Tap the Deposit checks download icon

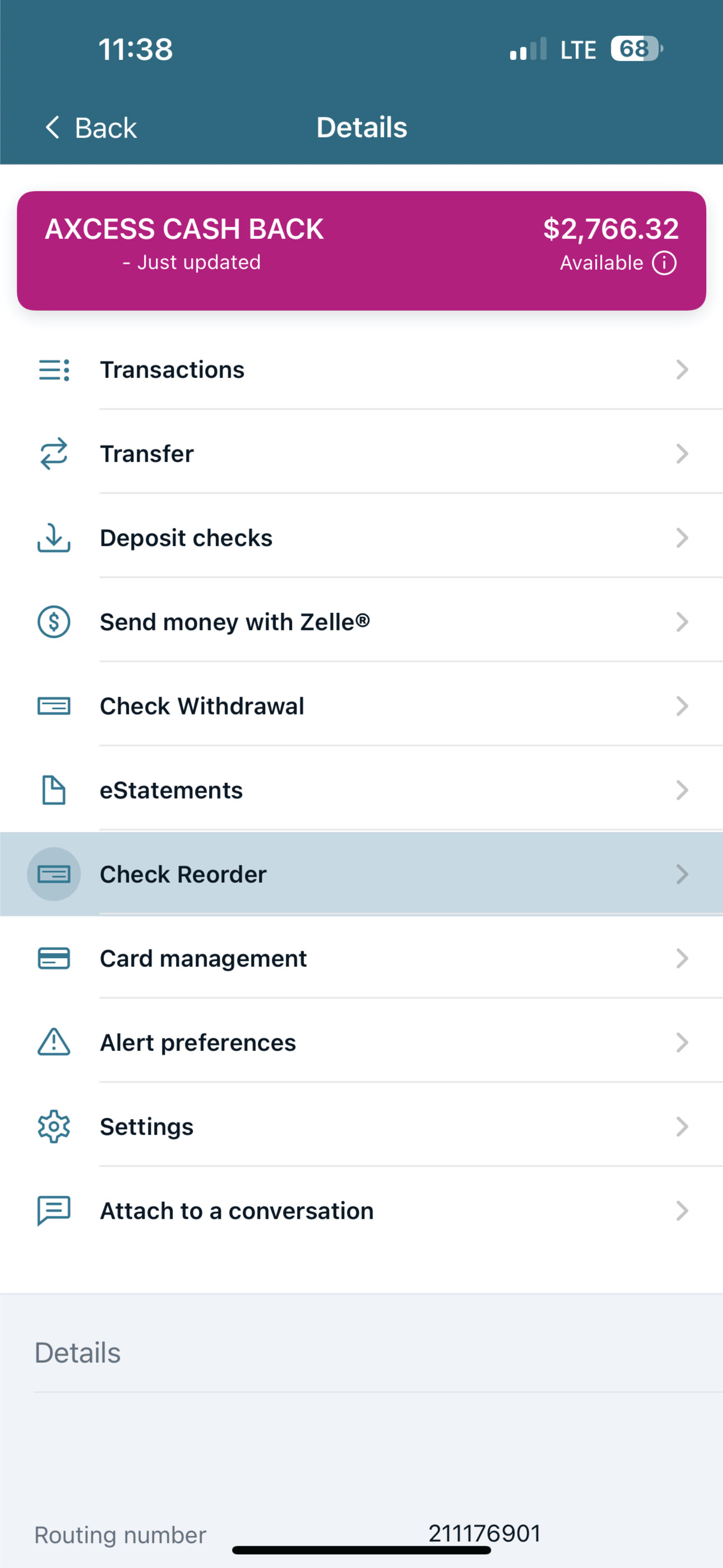pyautogui.click(x=54, y=537)
